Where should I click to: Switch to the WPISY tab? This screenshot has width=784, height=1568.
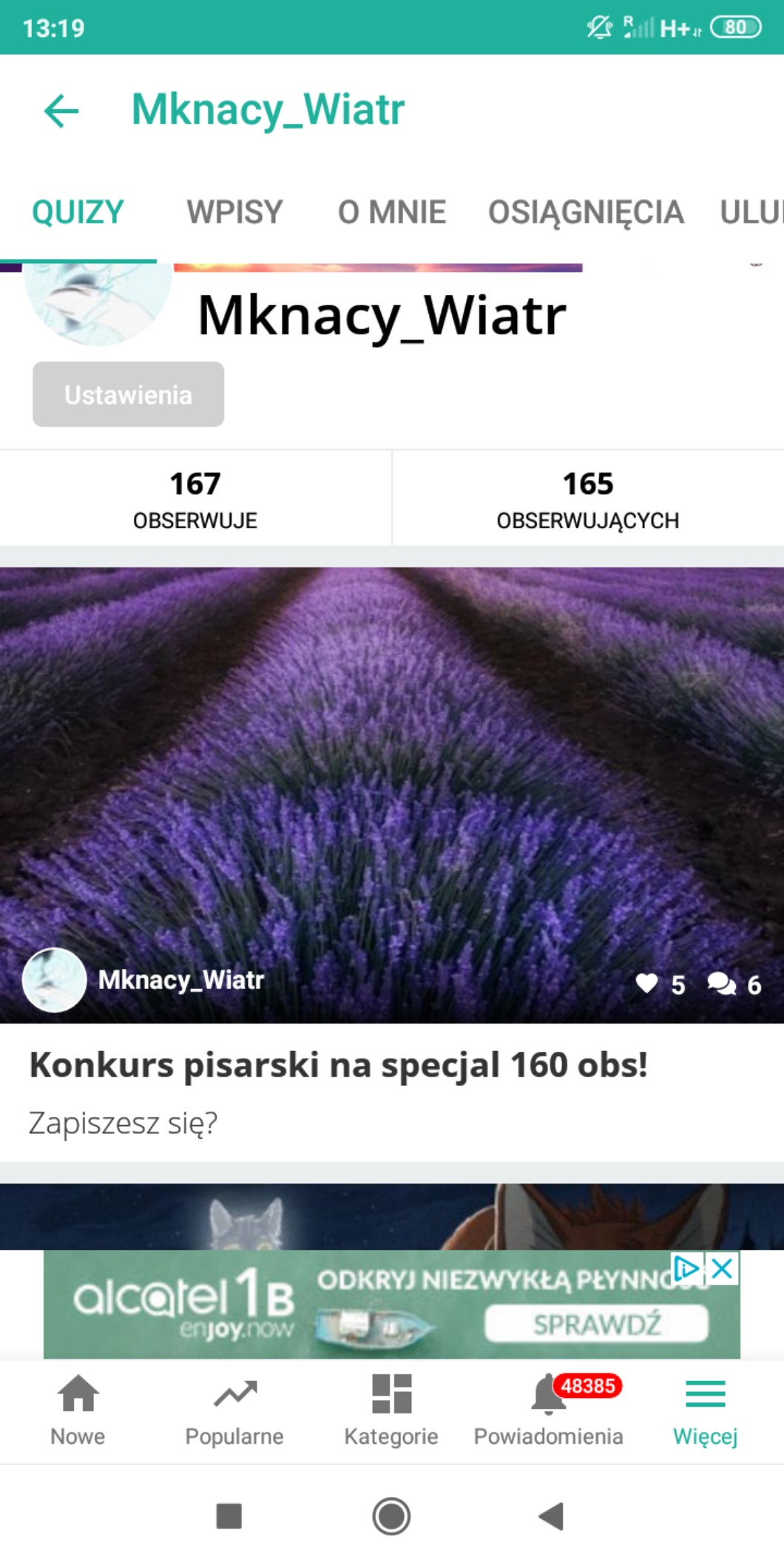tap(234, 212)
